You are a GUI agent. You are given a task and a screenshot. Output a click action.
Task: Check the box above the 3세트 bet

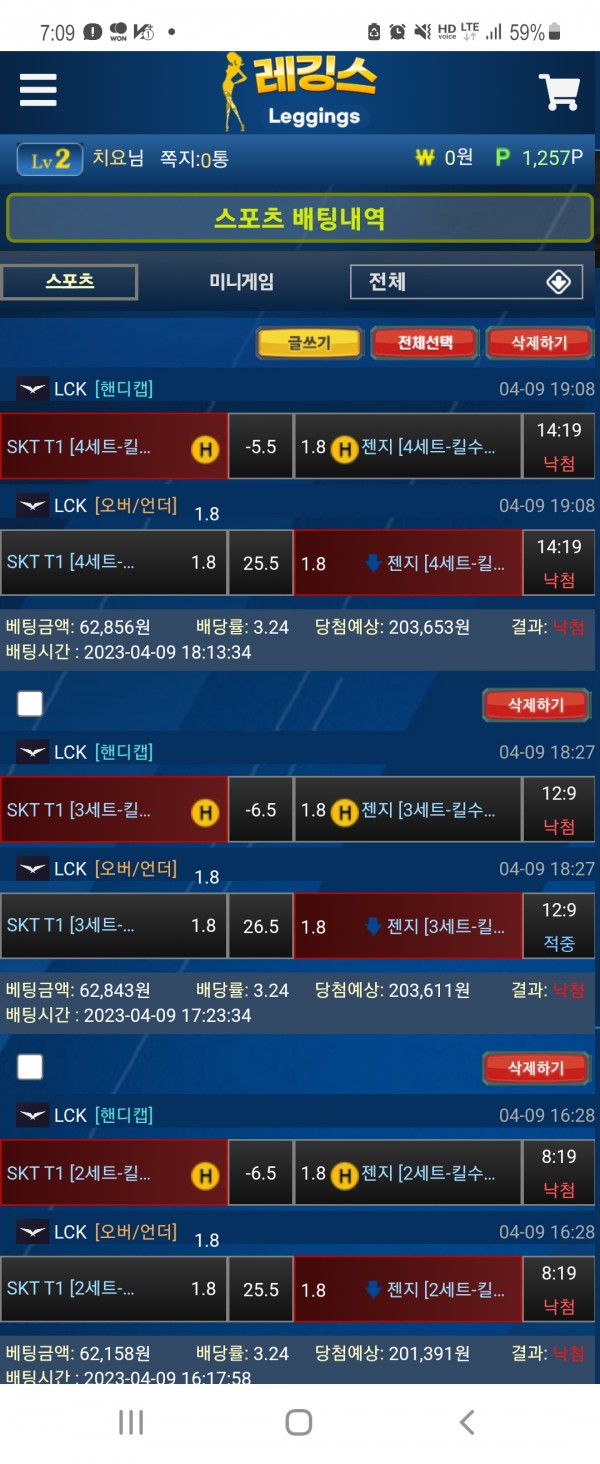pos(30,704)
